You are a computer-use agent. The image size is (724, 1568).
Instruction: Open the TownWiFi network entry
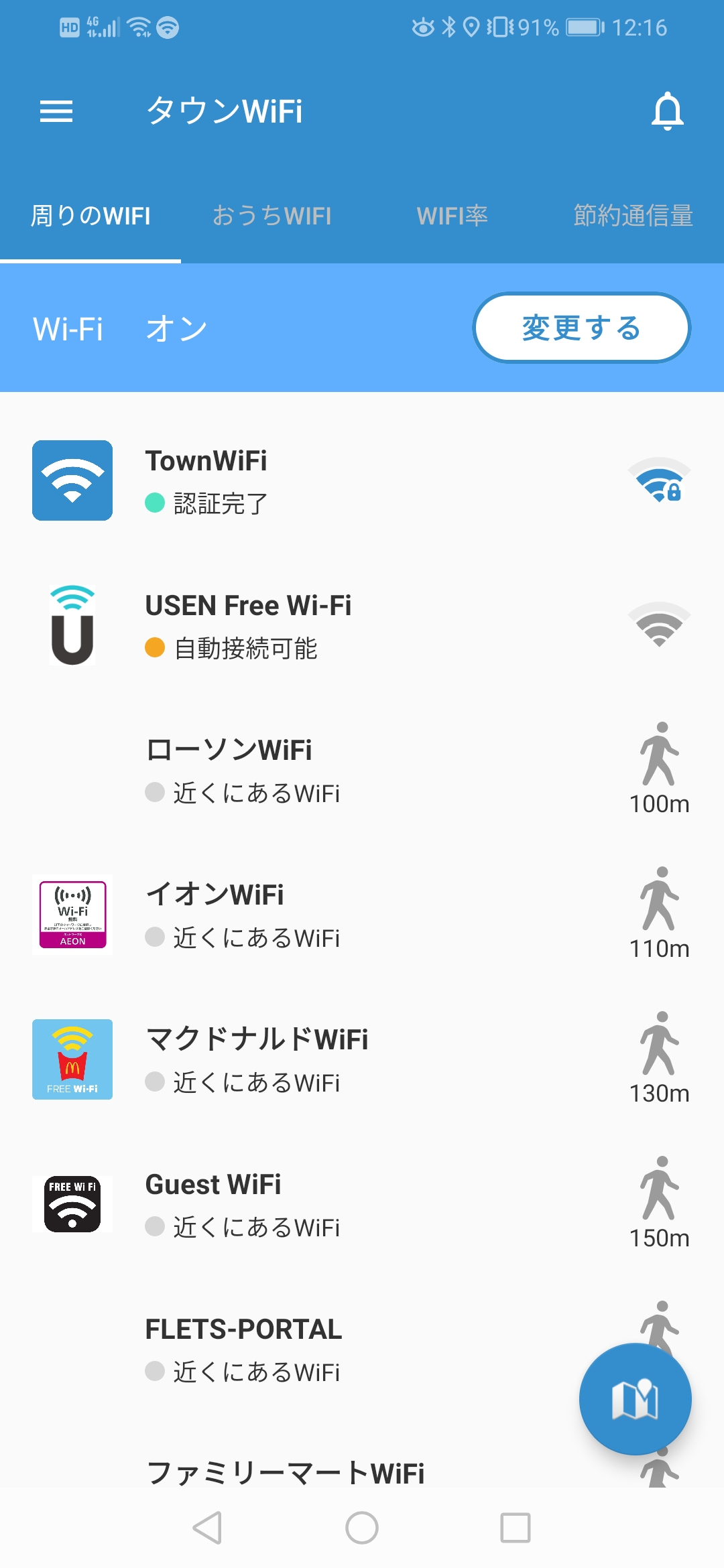click(x=335, y=481)
